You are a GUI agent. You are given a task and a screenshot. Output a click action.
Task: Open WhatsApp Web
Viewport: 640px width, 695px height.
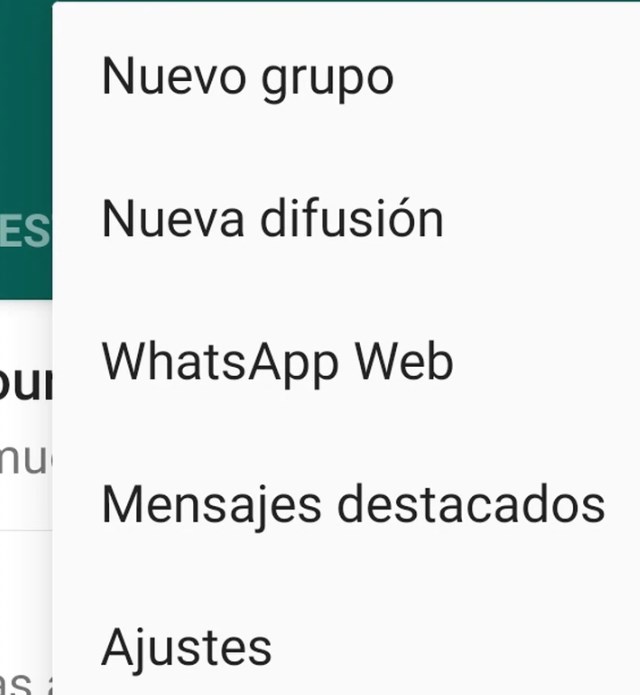point(277,362)
